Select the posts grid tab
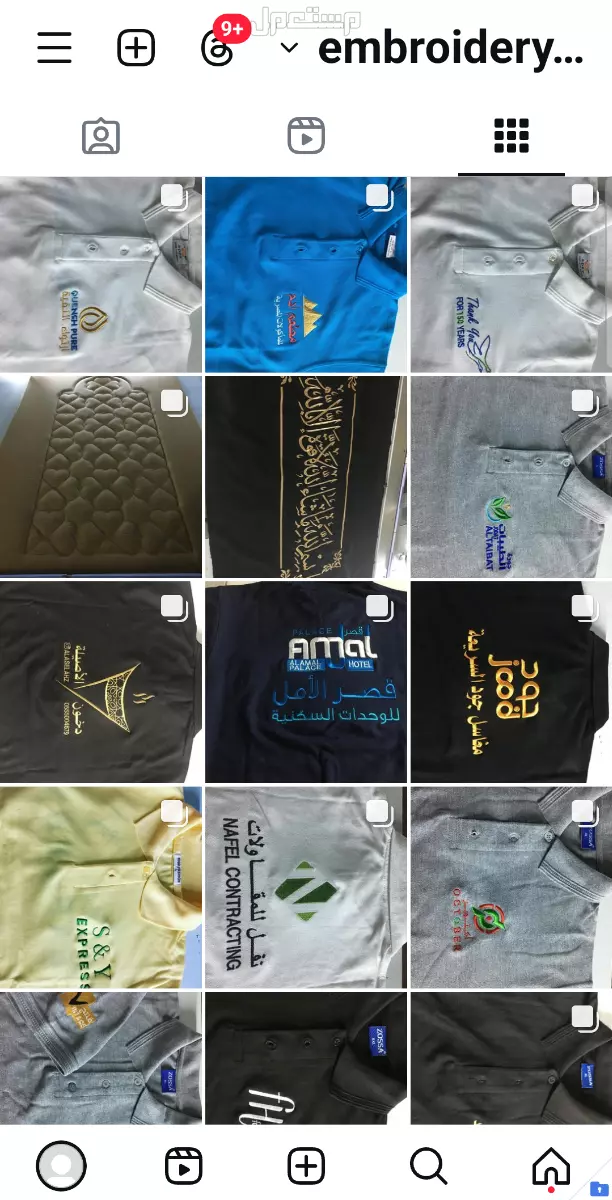The height and width of the screenshot is (1200, 612). pos(511,136)
